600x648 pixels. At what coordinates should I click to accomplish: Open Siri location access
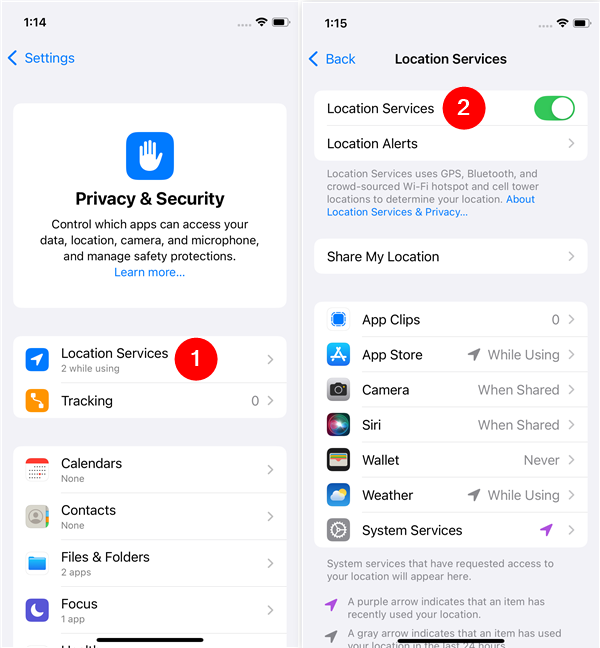pos(450,425)
